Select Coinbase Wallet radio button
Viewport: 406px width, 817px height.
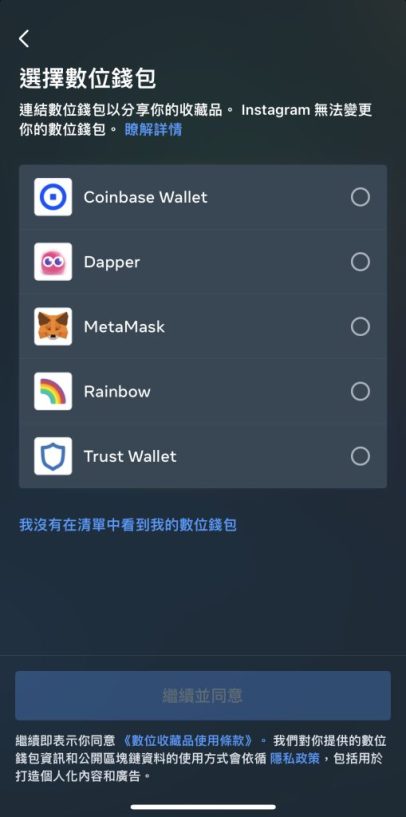[x=360, y=197]
